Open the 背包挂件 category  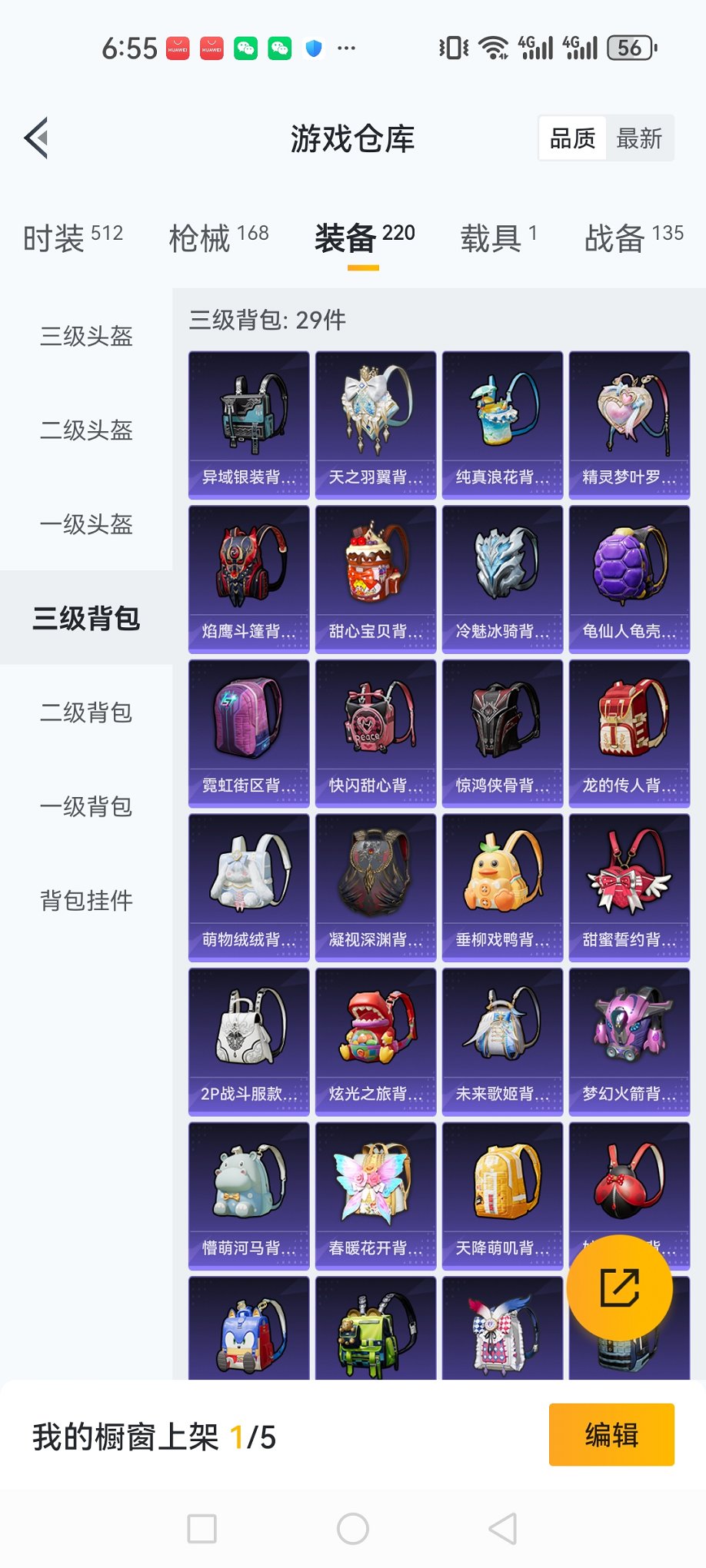(86, 900)
